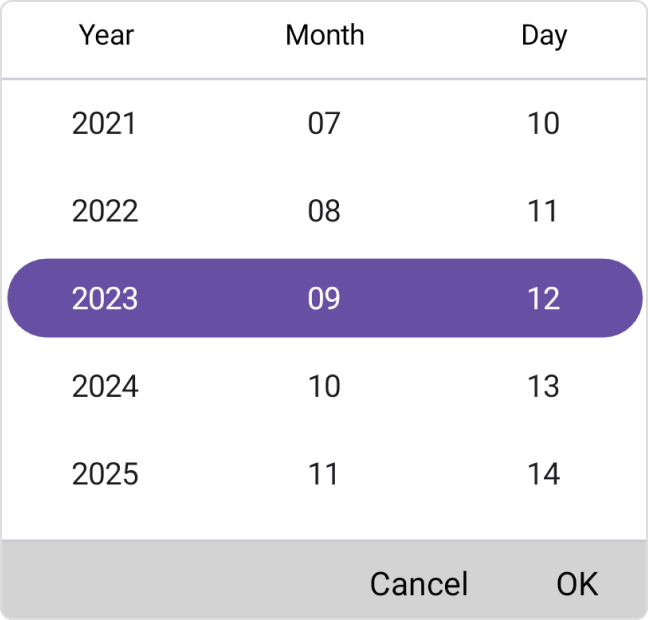Select year 2025
The image size is (648, 620).
pos(105,473)
